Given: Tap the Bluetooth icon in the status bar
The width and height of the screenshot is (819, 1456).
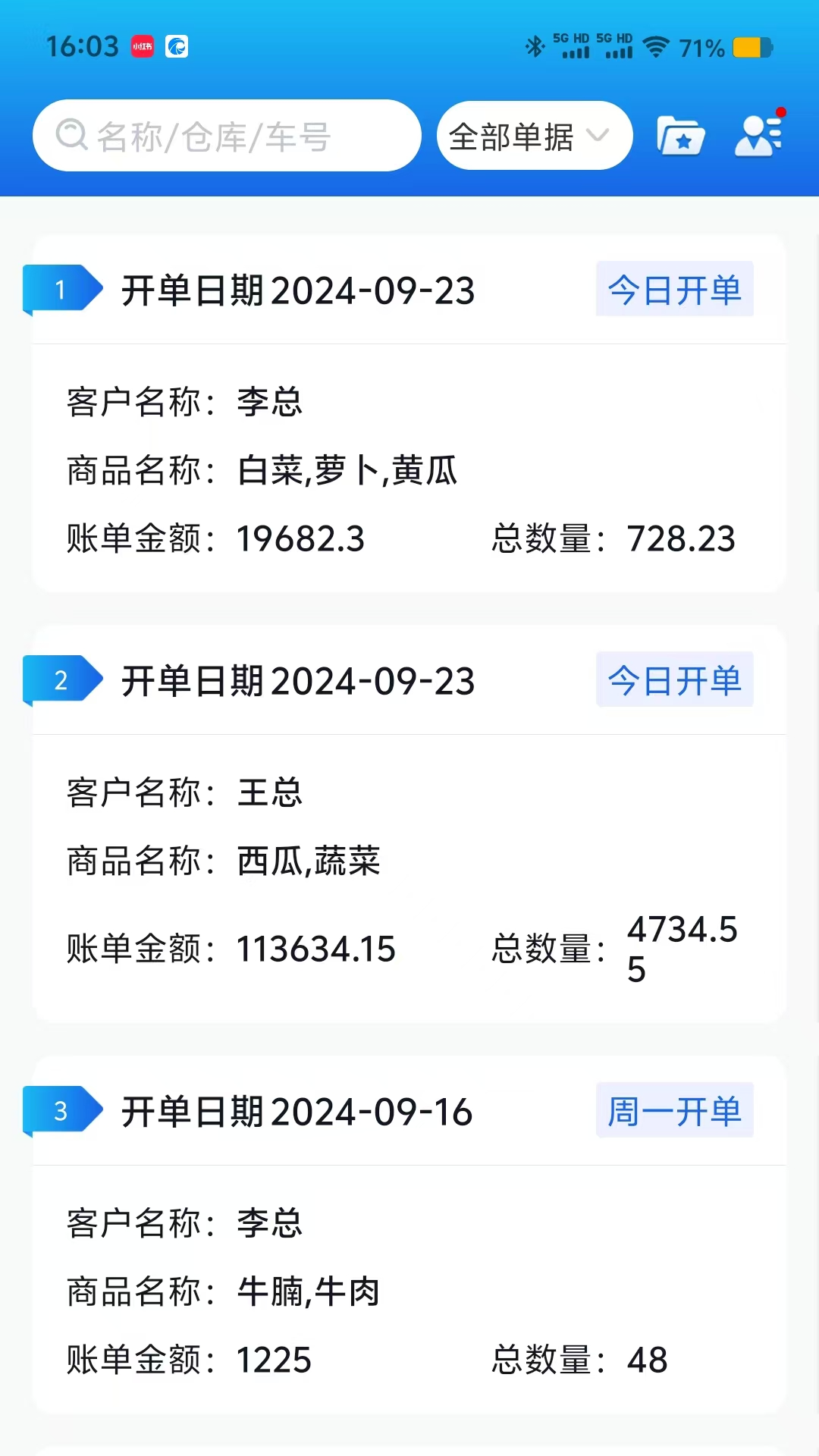Looking at the screenshot, I should click(535, 47).
